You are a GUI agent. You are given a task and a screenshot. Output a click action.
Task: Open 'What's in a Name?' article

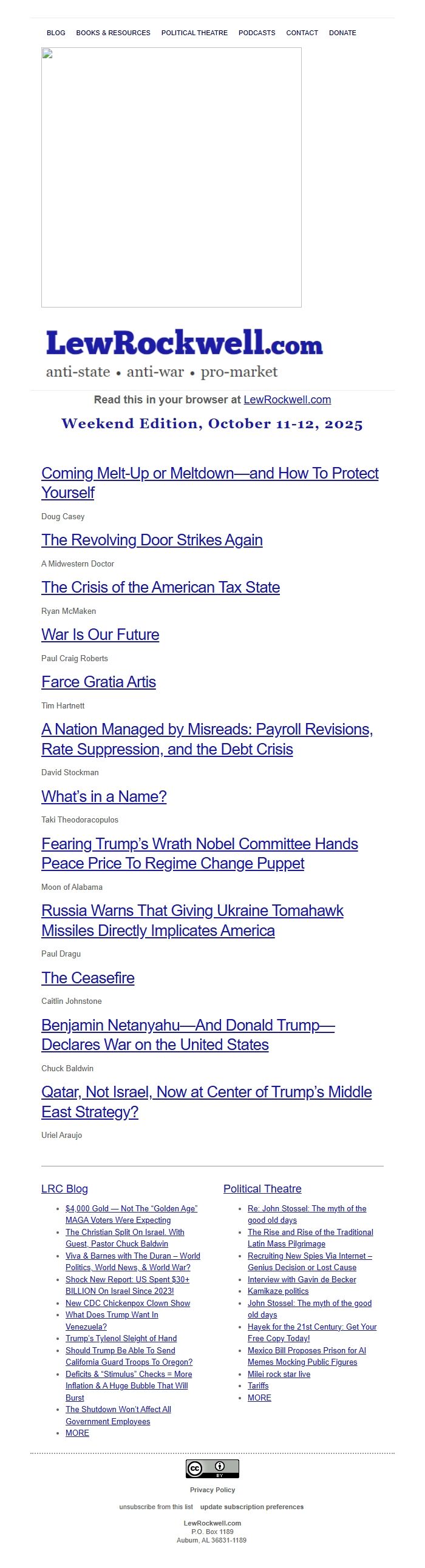(x=103, y=797)
